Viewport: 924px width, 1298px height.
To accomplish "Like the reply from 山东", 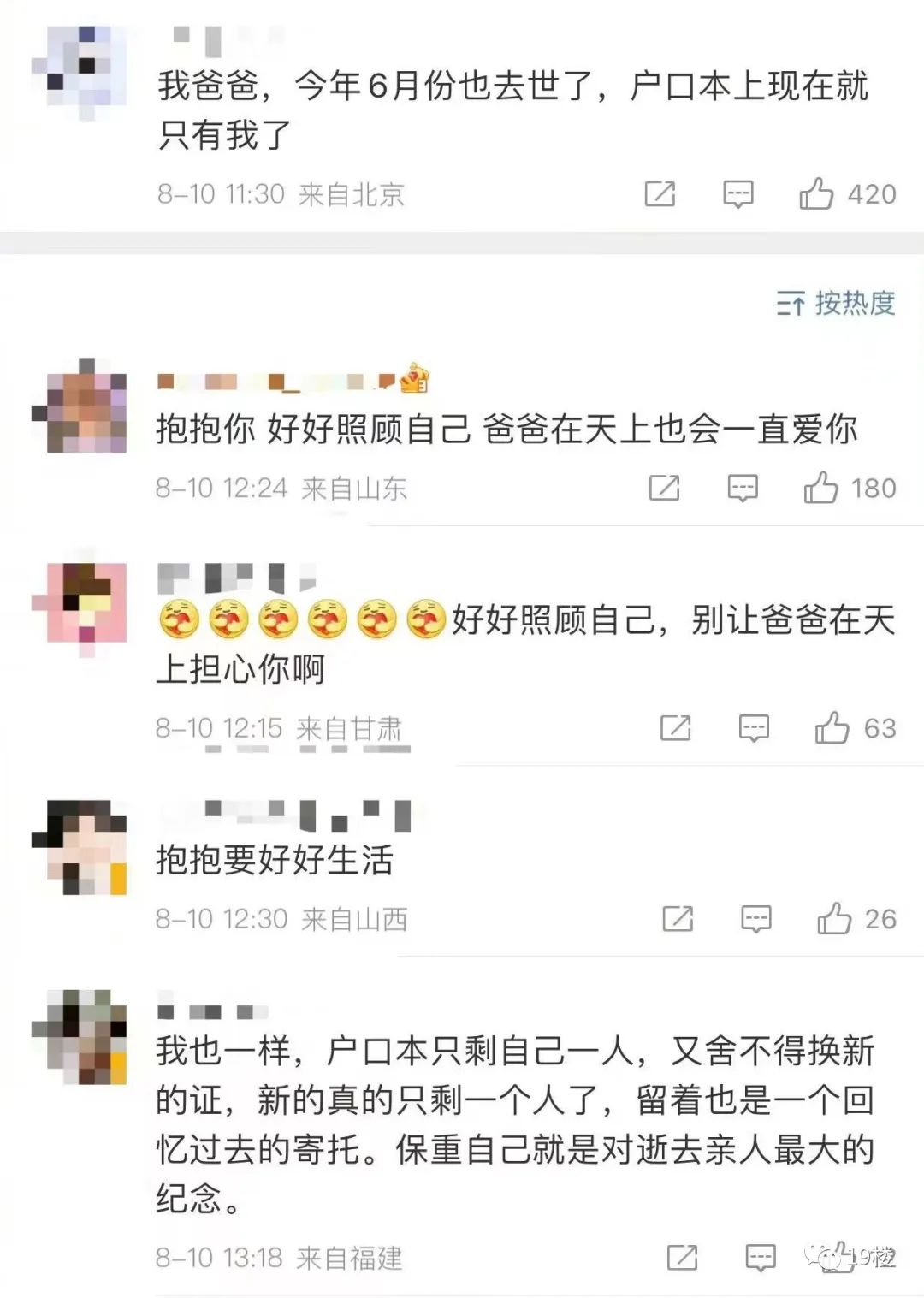I will point(820,488).
